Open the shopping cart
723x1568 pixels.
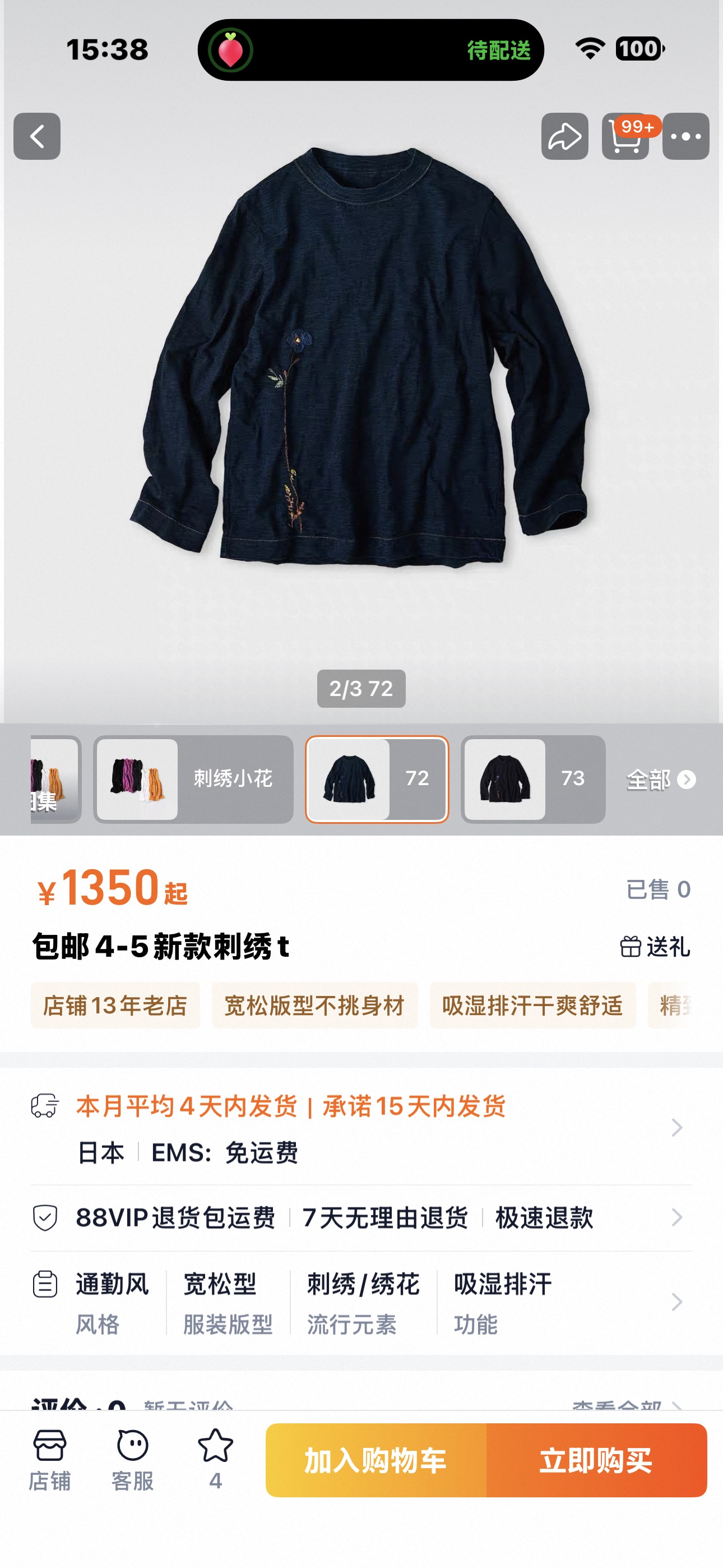[625, 136]
